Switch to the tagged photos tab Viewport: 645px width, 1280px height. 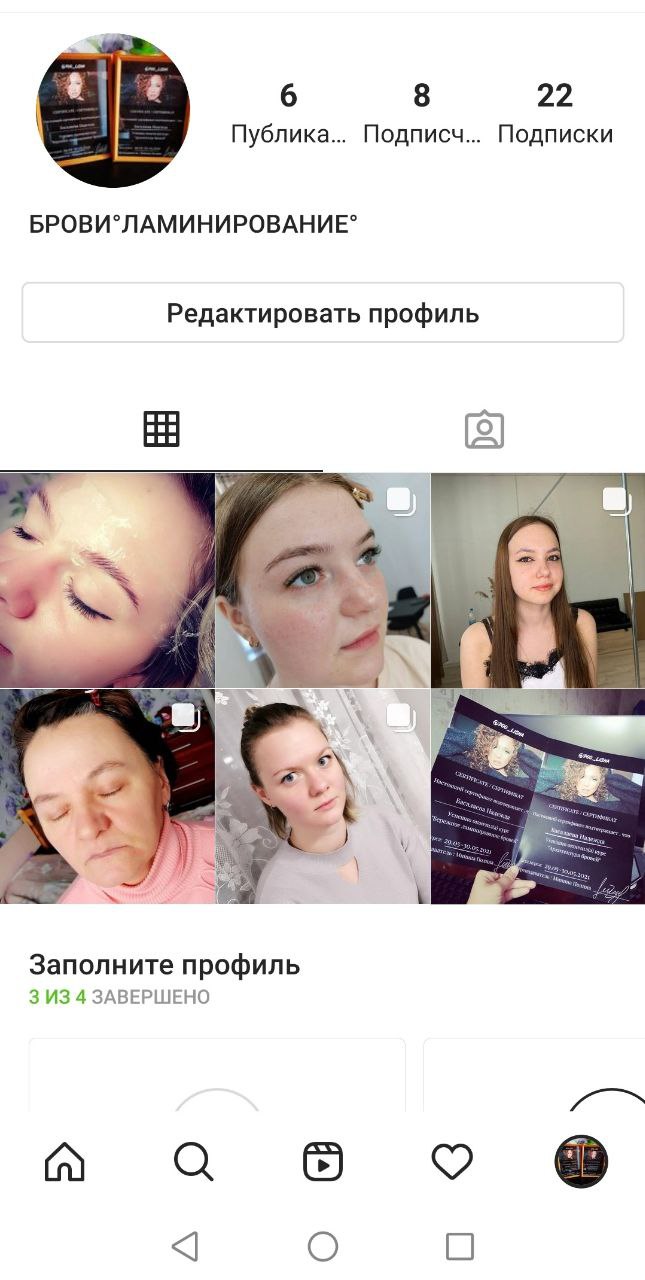484,429
